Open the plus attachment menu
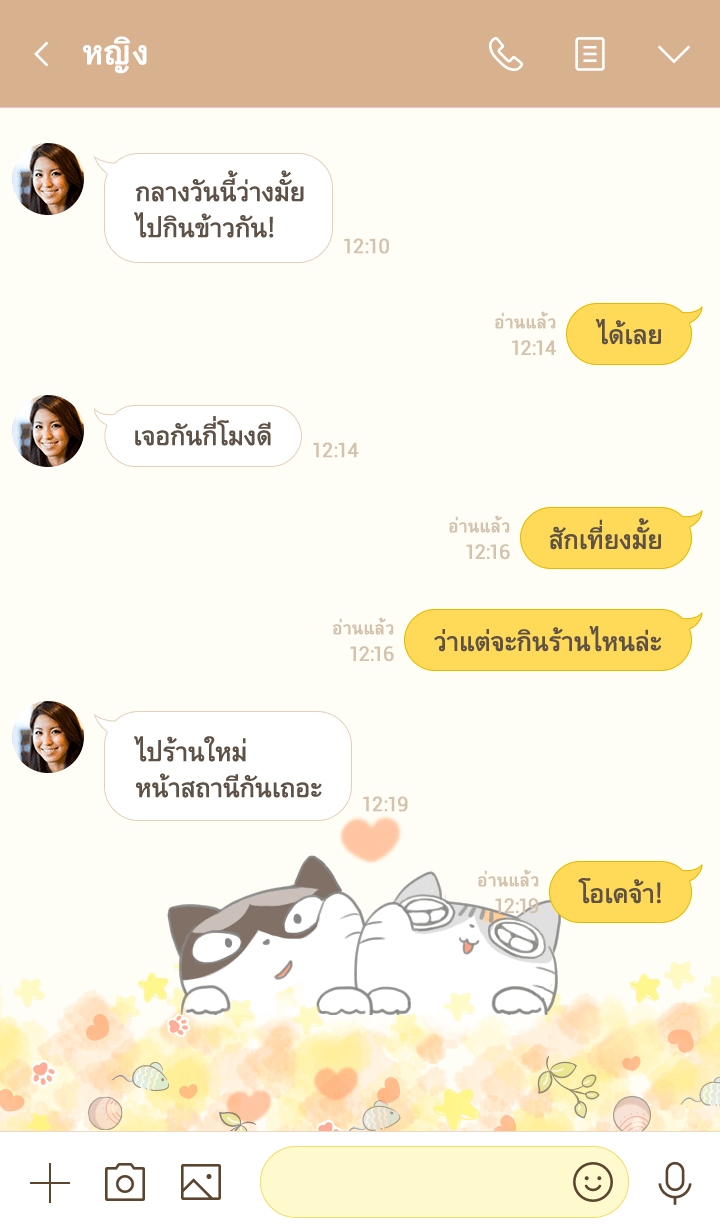Screen dimensions: 720x1232 click(x=50, y=1183)
